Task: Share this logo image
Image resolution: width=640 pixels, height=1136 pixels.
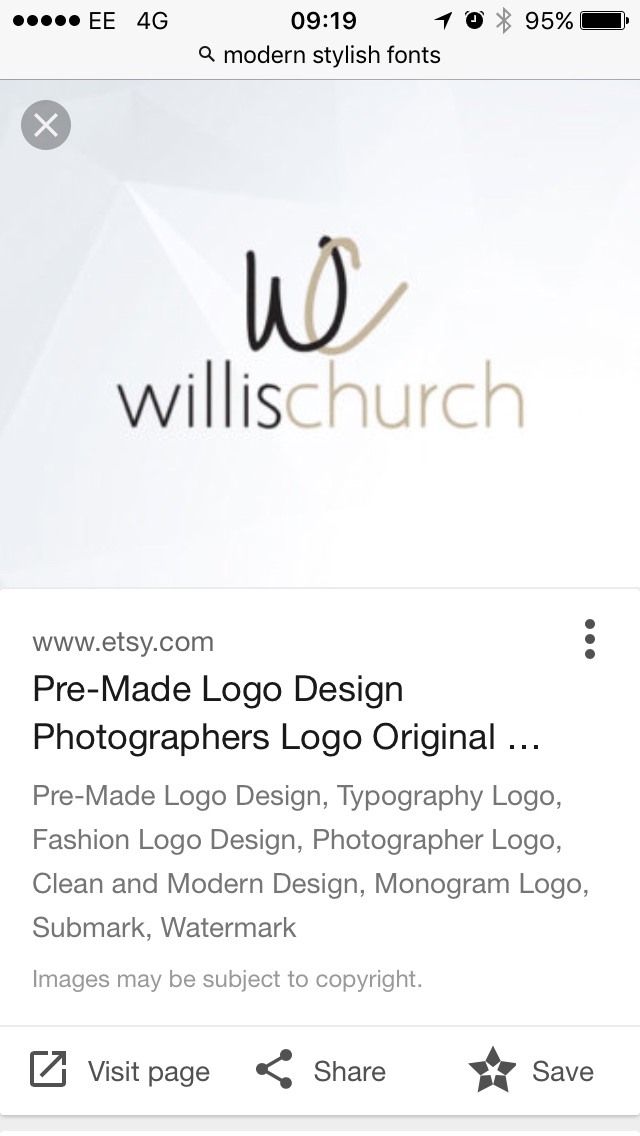Action: coord(321,1071)
